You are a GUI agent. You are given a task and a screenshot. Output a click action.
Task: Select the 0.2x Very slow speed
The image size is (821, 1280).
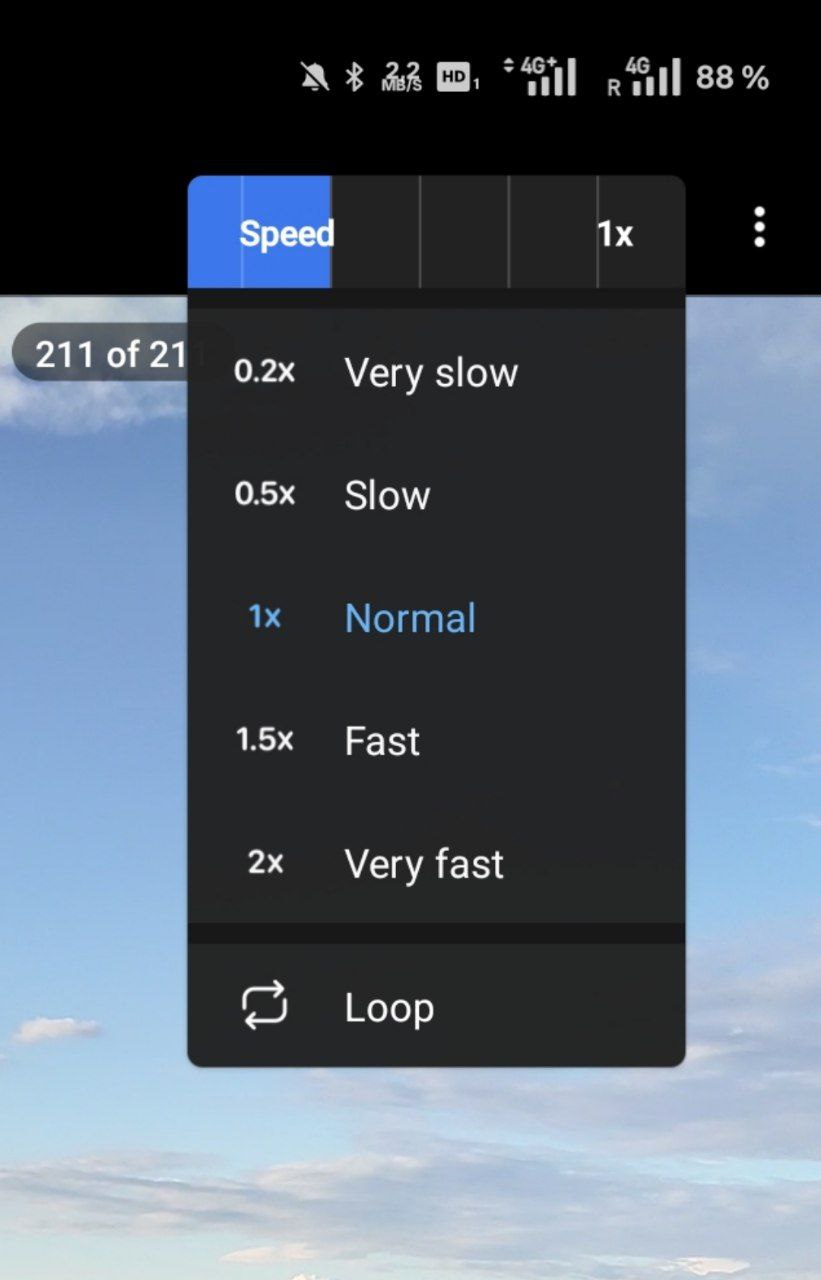[x=436, y=372]
